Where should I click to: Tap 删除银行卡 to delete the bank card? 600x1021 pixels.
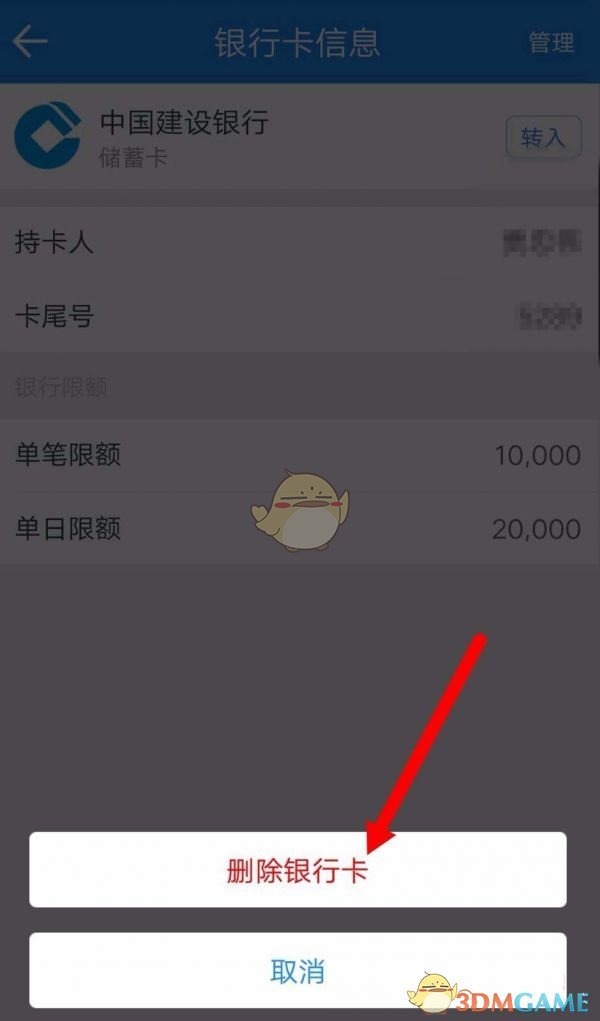click(x=297, y=870)
